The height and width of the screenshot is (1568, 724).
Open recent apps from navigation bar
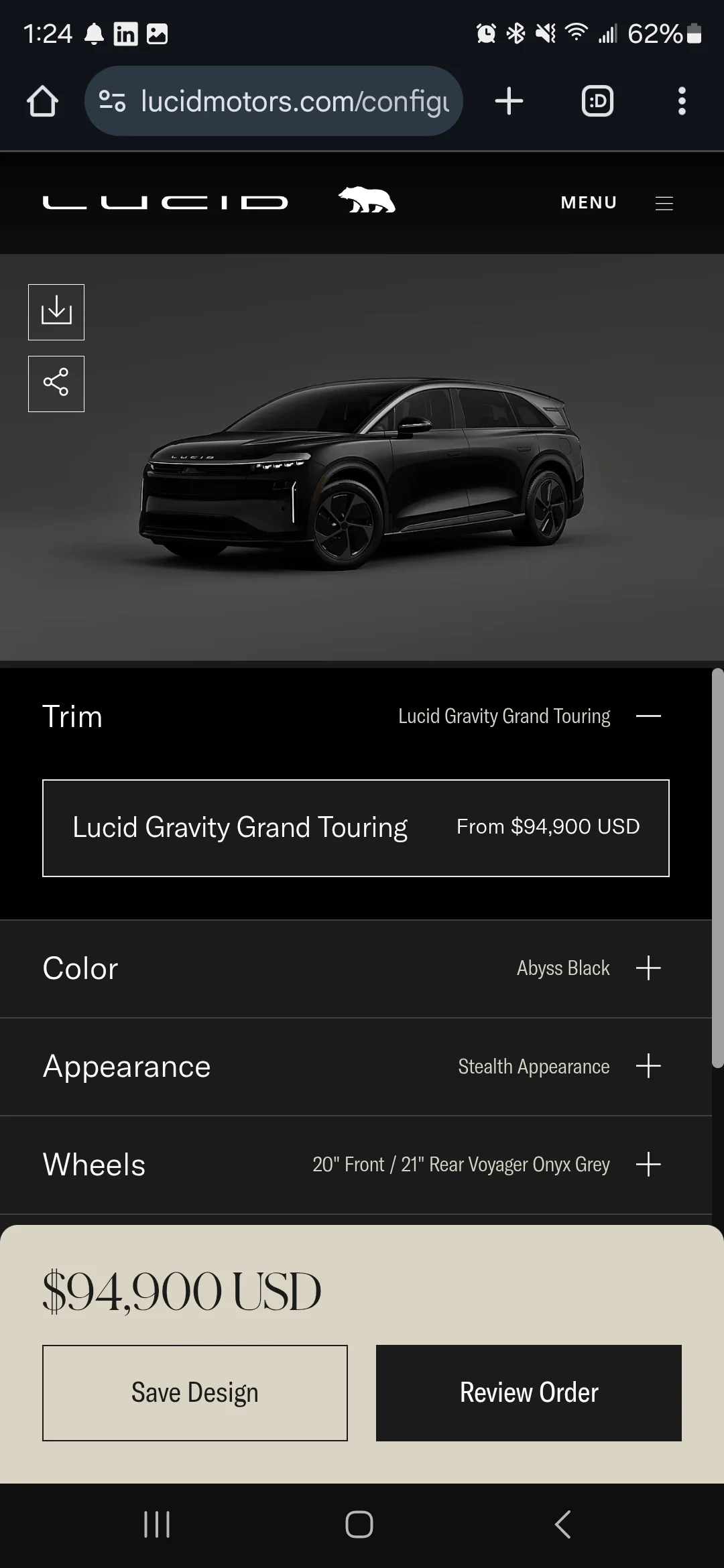pyautogui.click(x=157, y=1524)
